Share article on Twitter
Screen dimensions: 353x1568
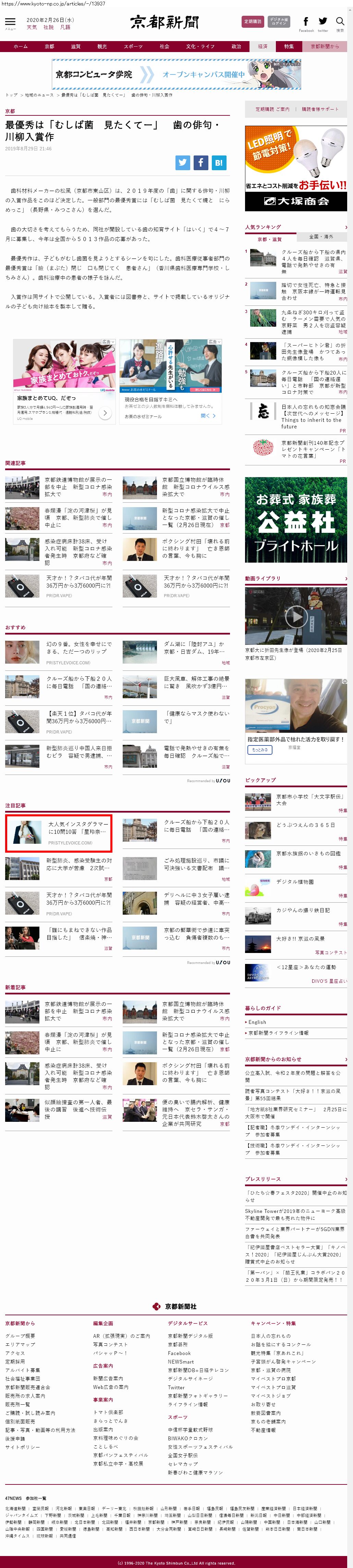[182, 163]
